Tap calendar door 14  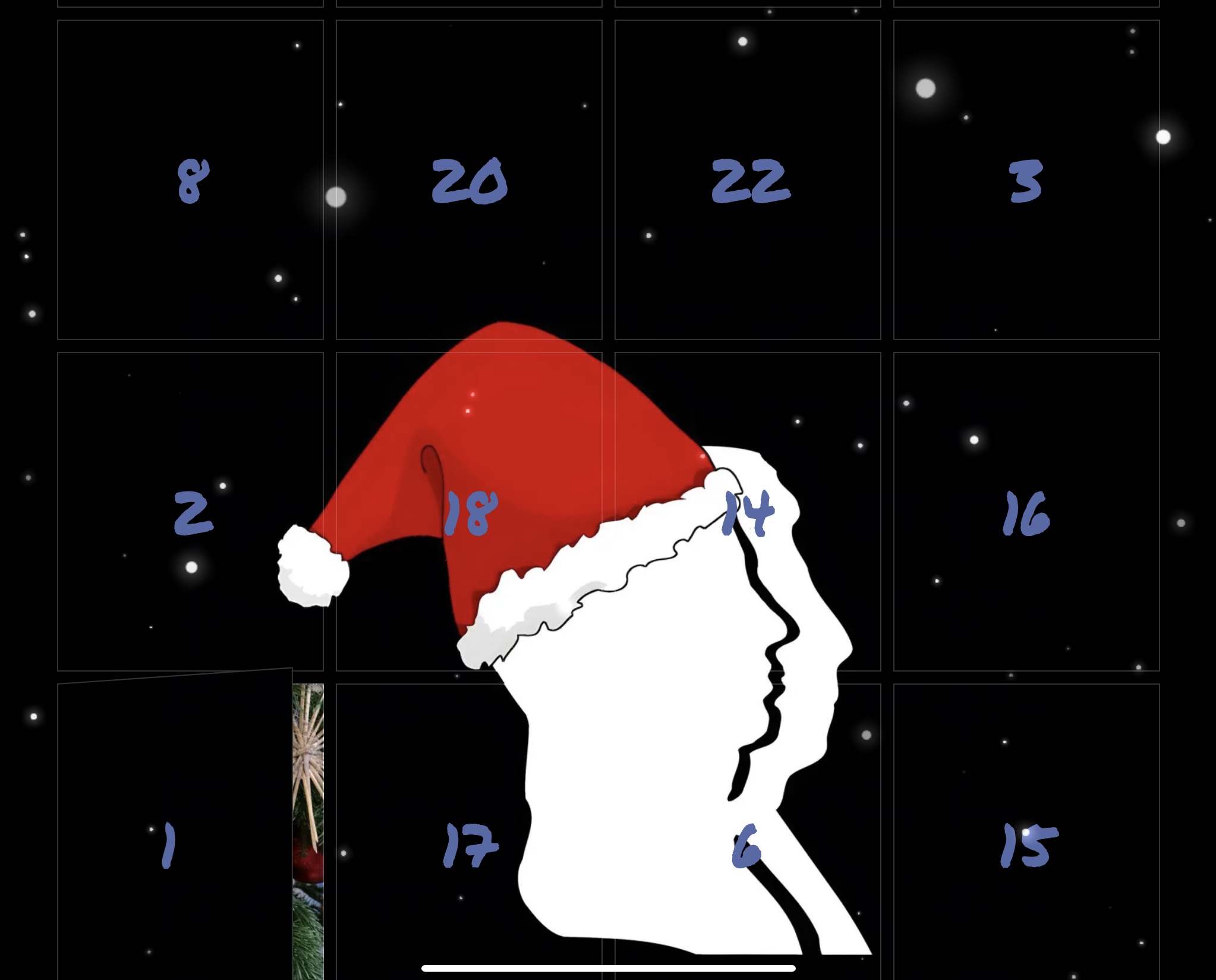[748, 512]
